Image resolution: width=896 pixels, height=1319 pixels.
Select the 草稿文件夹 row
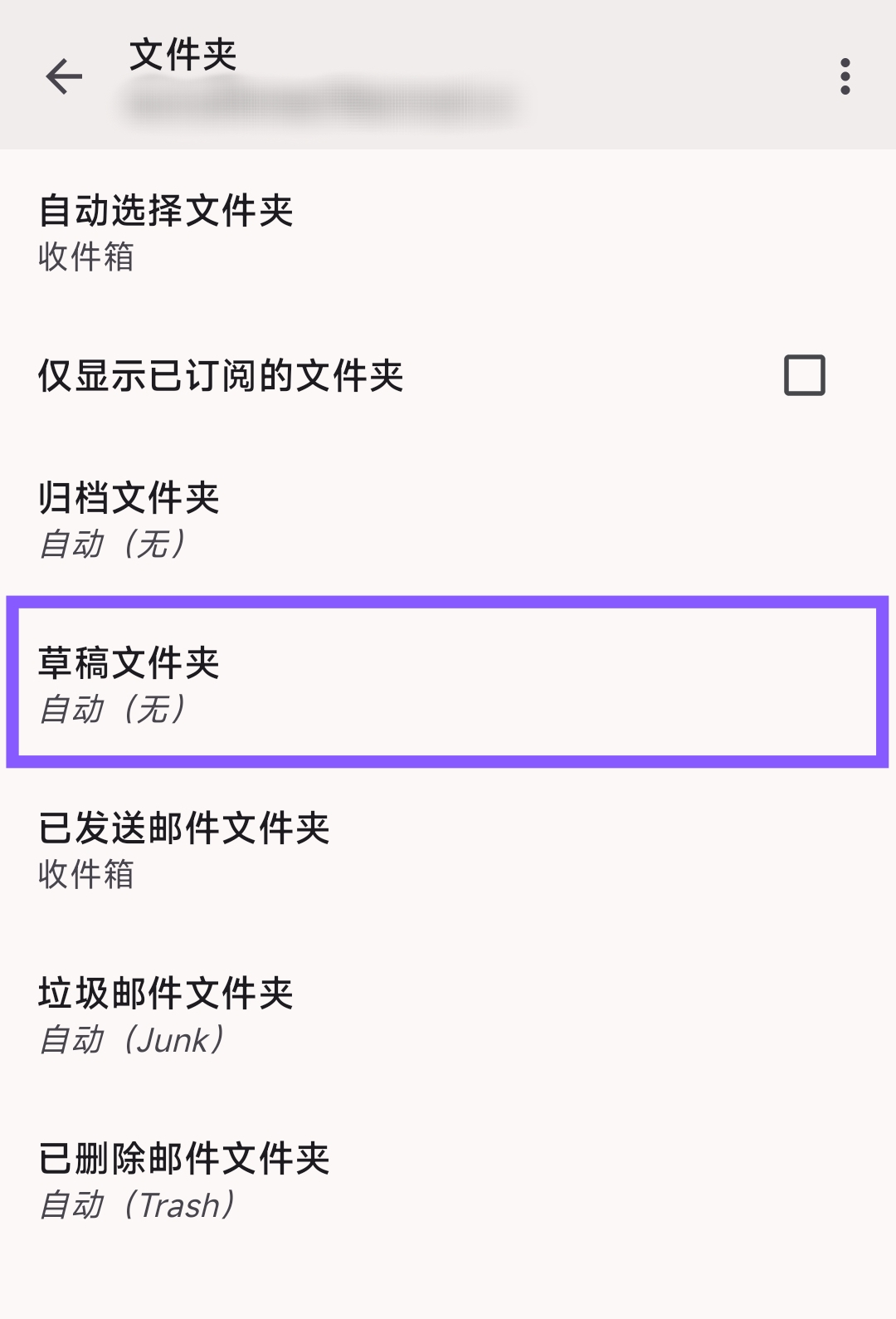tap(448, 682)
